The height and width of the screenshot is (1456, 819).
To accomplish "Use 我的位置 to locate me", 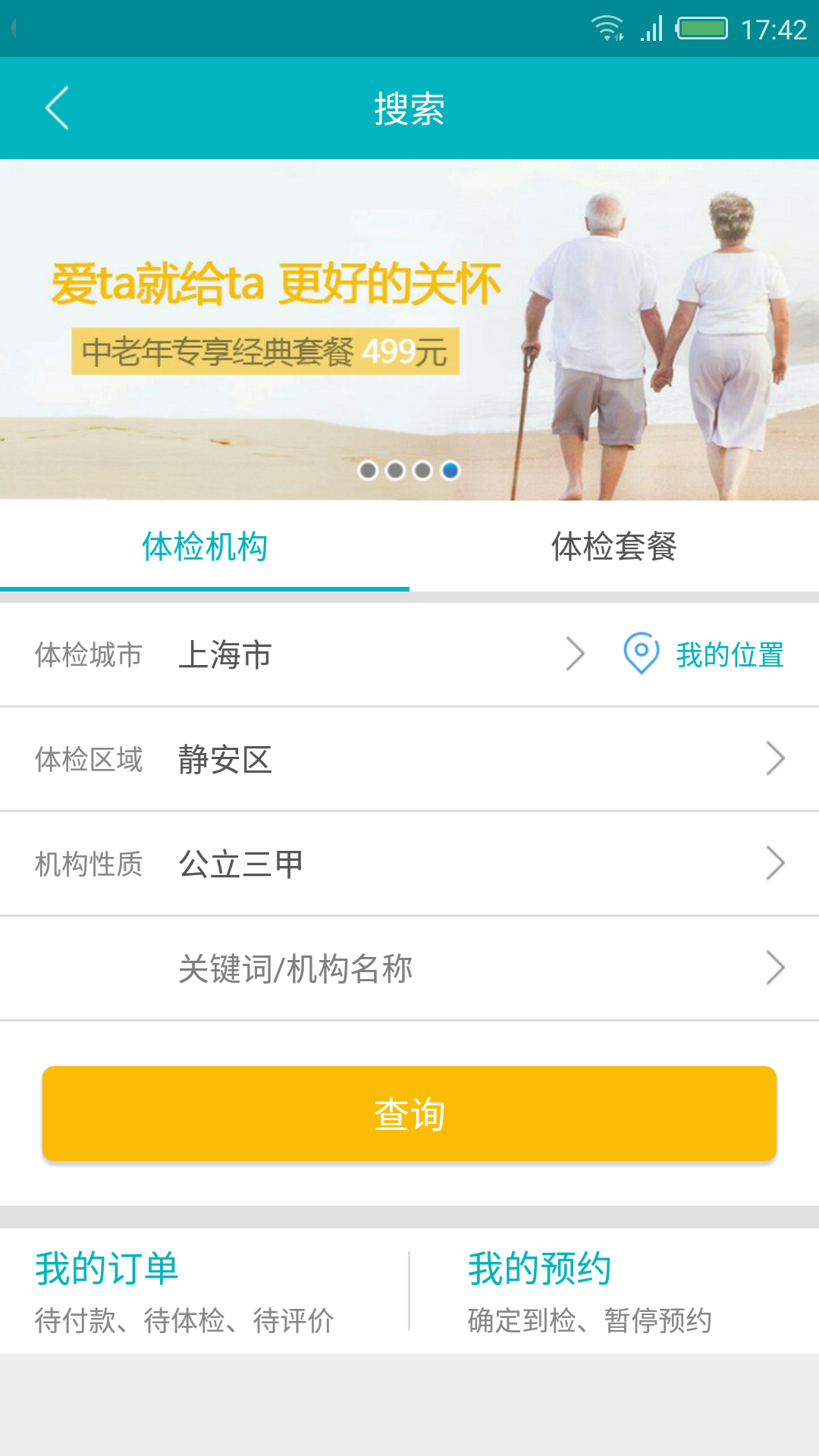I will 705,654.
